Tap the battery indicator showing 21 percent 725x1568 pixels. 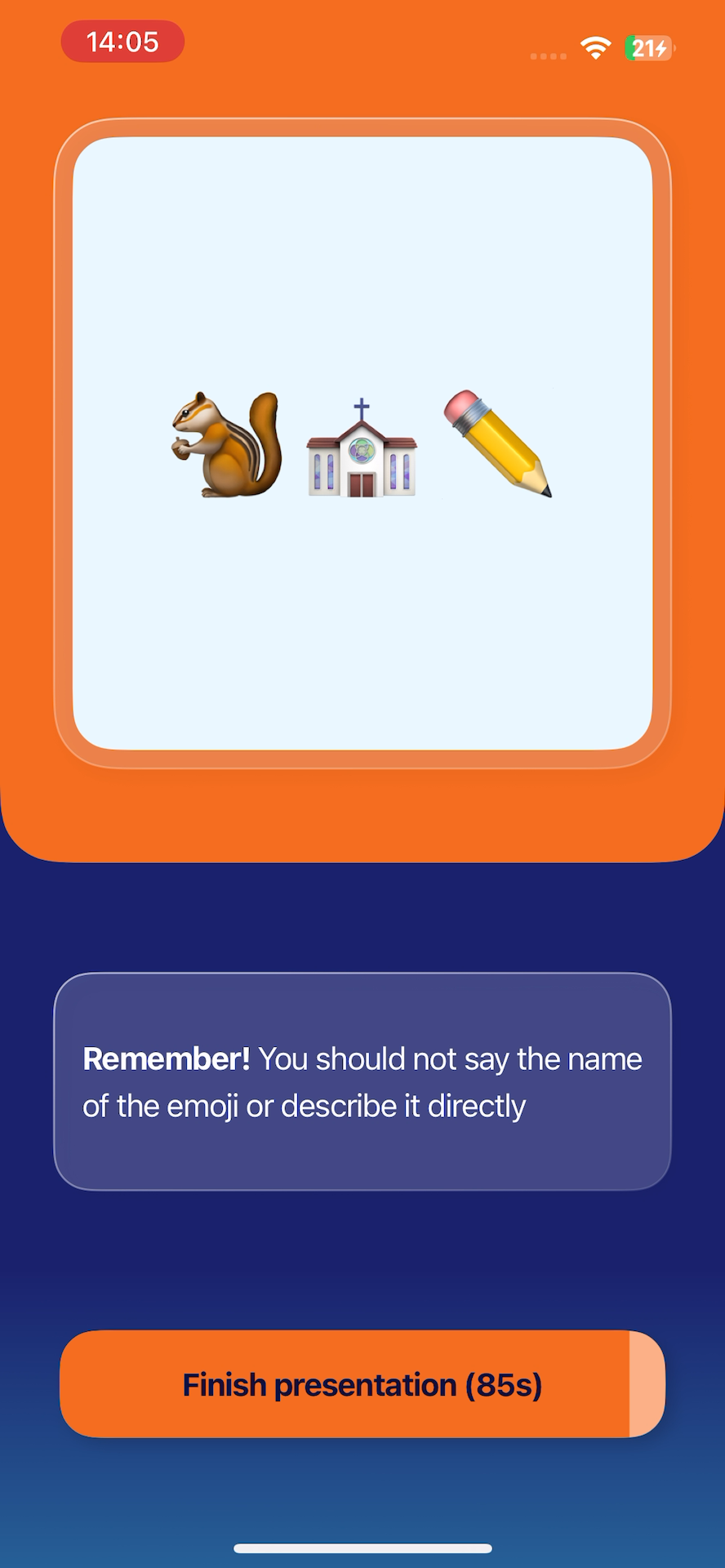pos(647,47)
